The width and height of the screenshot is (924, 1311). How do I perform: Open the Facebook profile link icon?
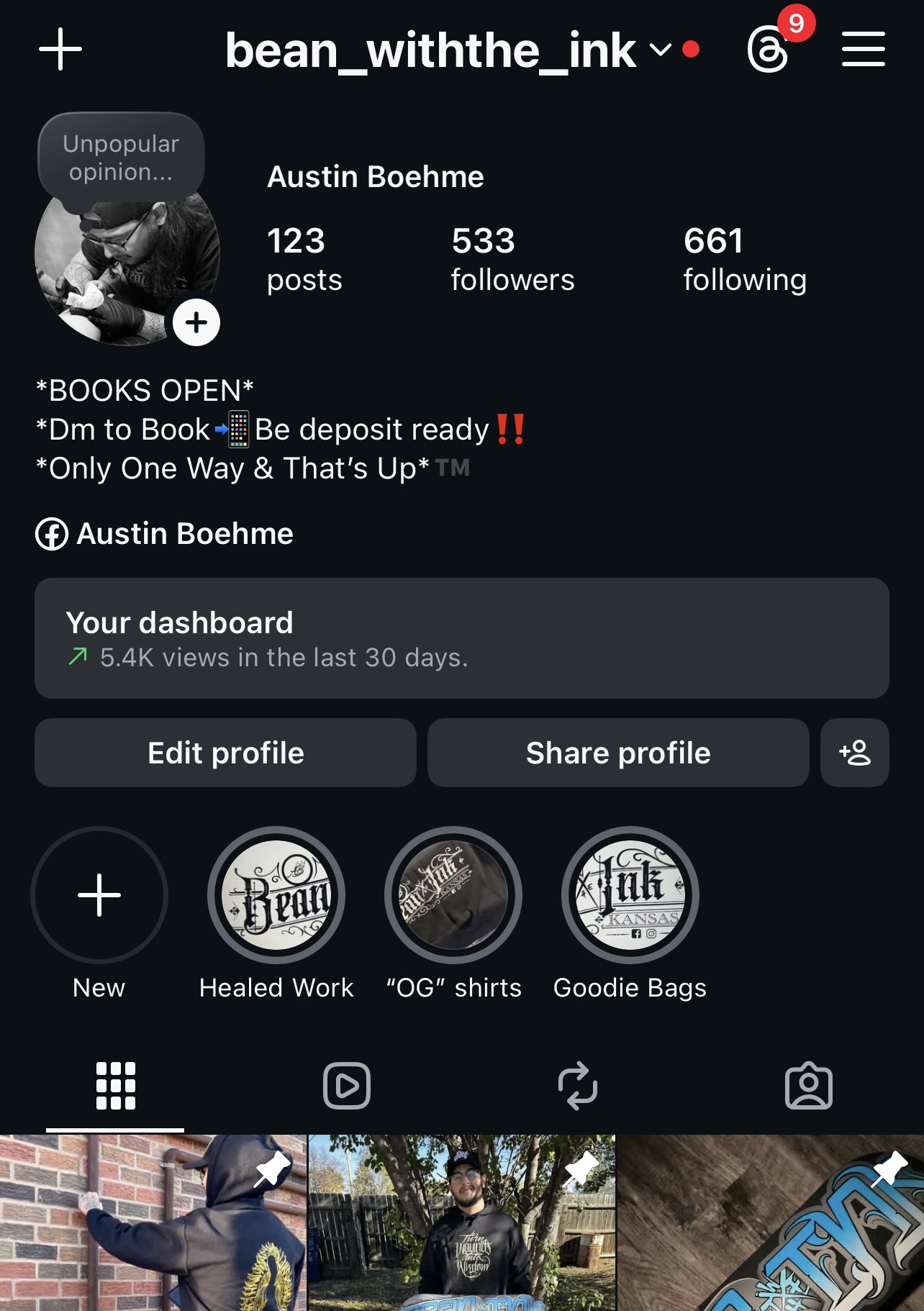pos(50,533)
